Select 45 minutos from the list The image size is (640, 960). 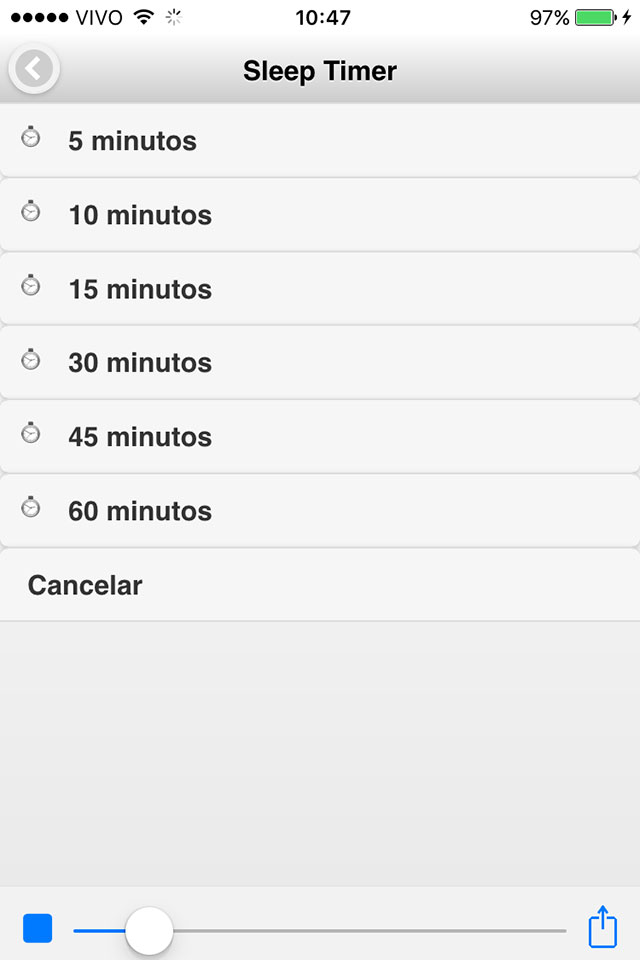coord(320,437)
